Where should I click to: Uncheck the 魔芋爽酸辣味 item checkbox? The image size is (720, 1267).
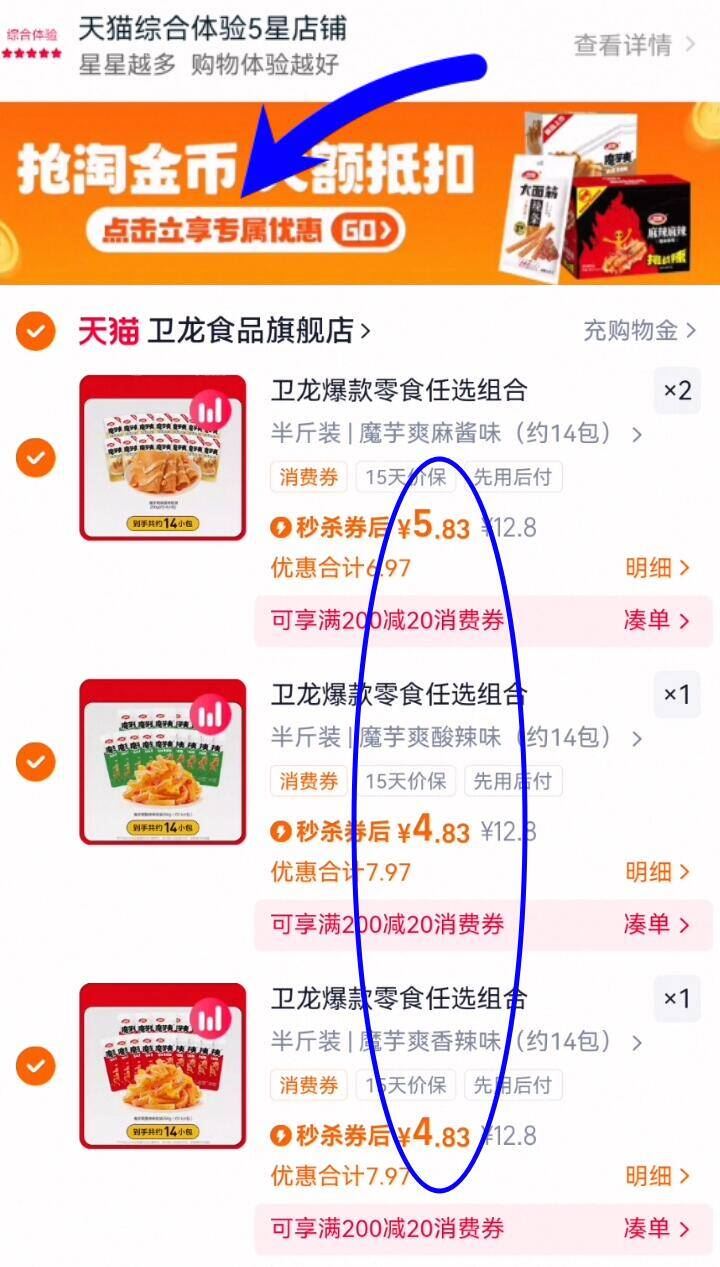(x=35, y=760)
